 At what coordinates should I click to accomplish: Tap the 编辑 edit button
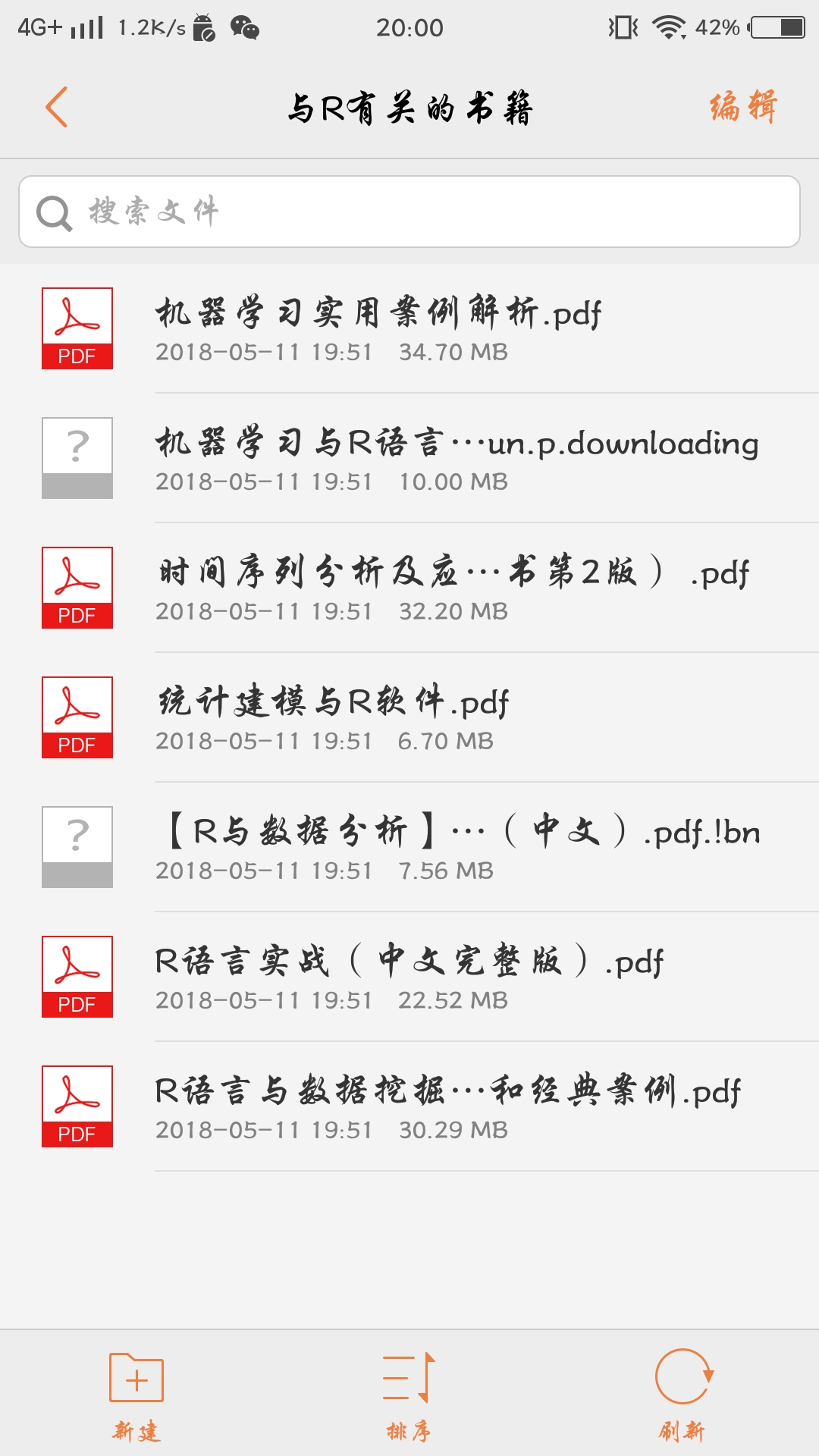point(743,107)
